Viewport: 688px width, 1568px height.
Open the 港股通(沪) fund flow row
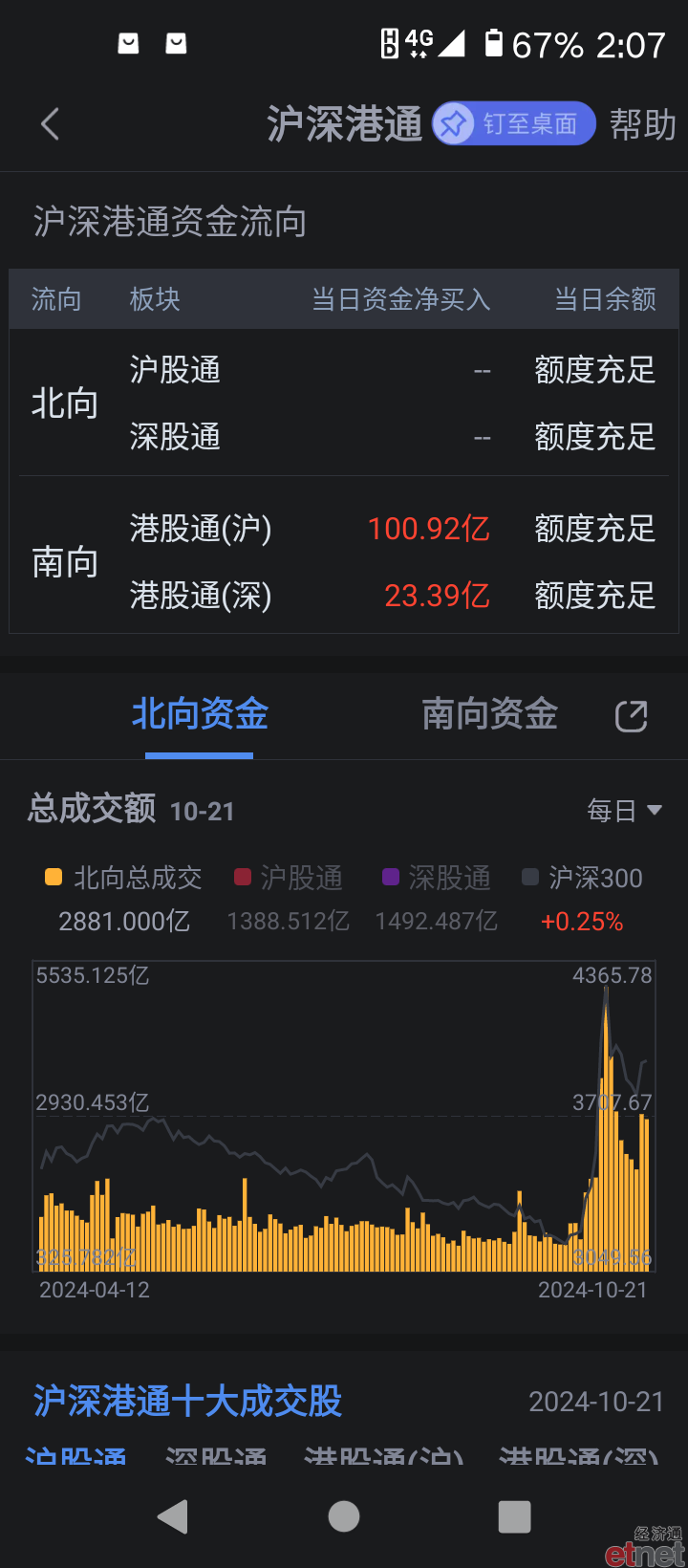393,529
